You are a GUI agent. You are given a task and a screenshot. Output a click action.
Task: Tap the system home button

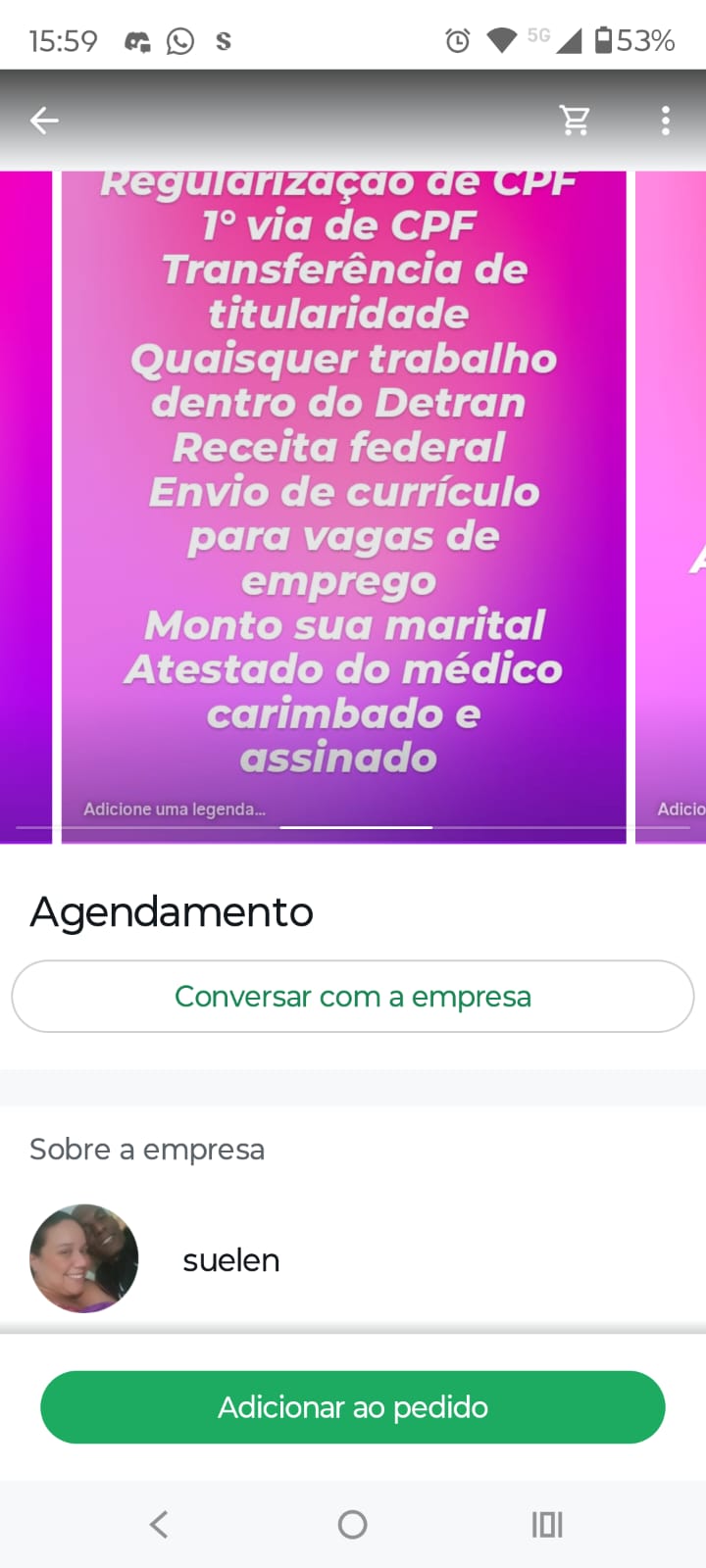point(352,1524)
